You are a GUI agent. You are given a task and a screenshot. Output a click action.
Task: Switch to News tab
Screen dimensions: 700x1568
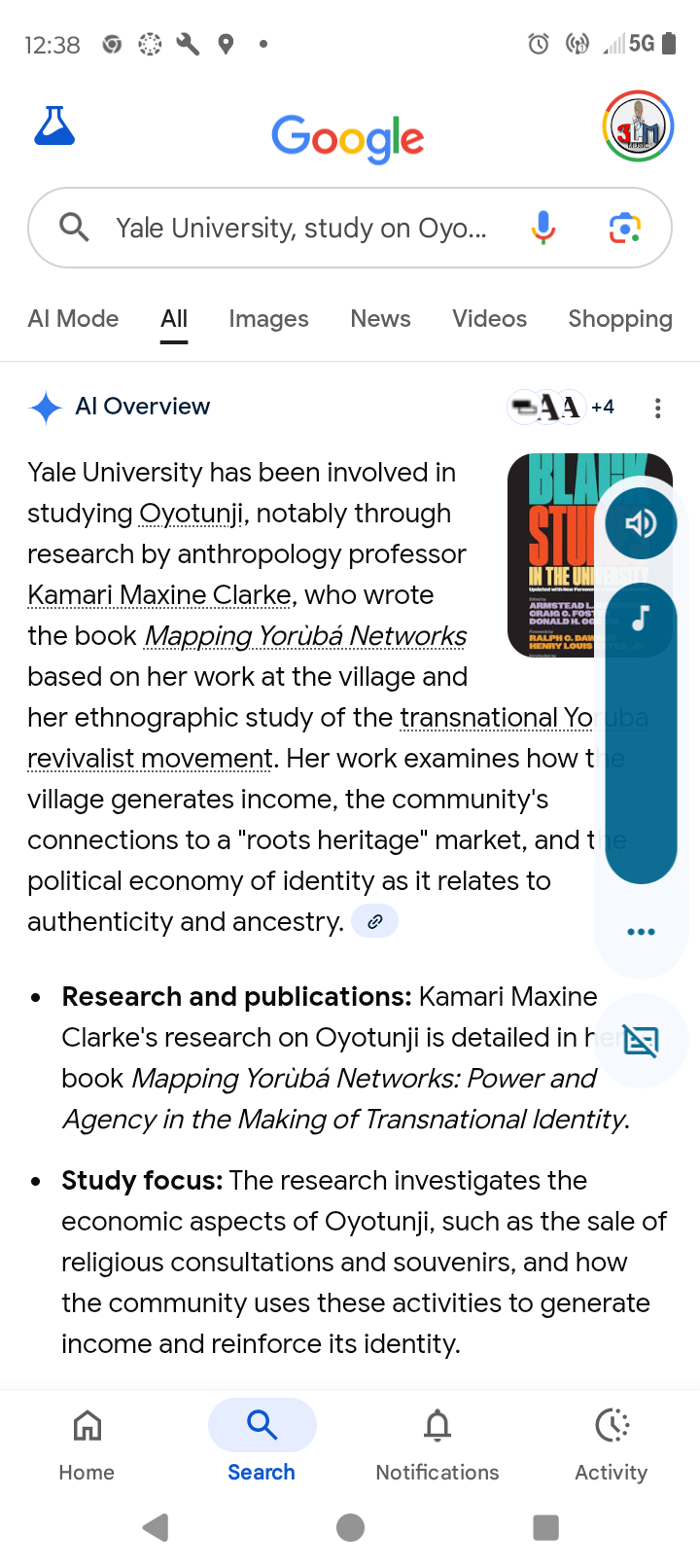380,319
